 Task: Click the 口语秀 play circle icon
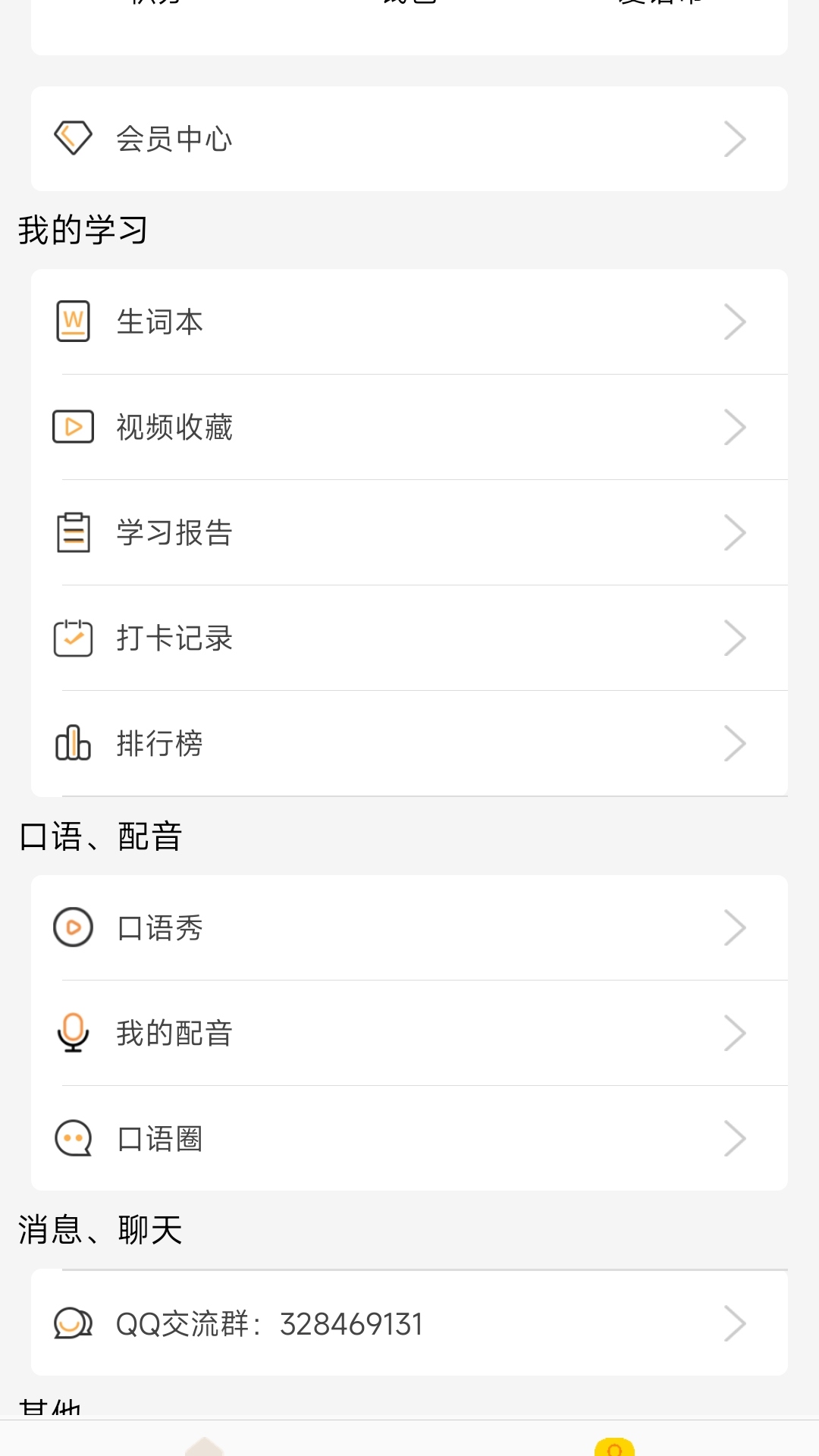73,927
